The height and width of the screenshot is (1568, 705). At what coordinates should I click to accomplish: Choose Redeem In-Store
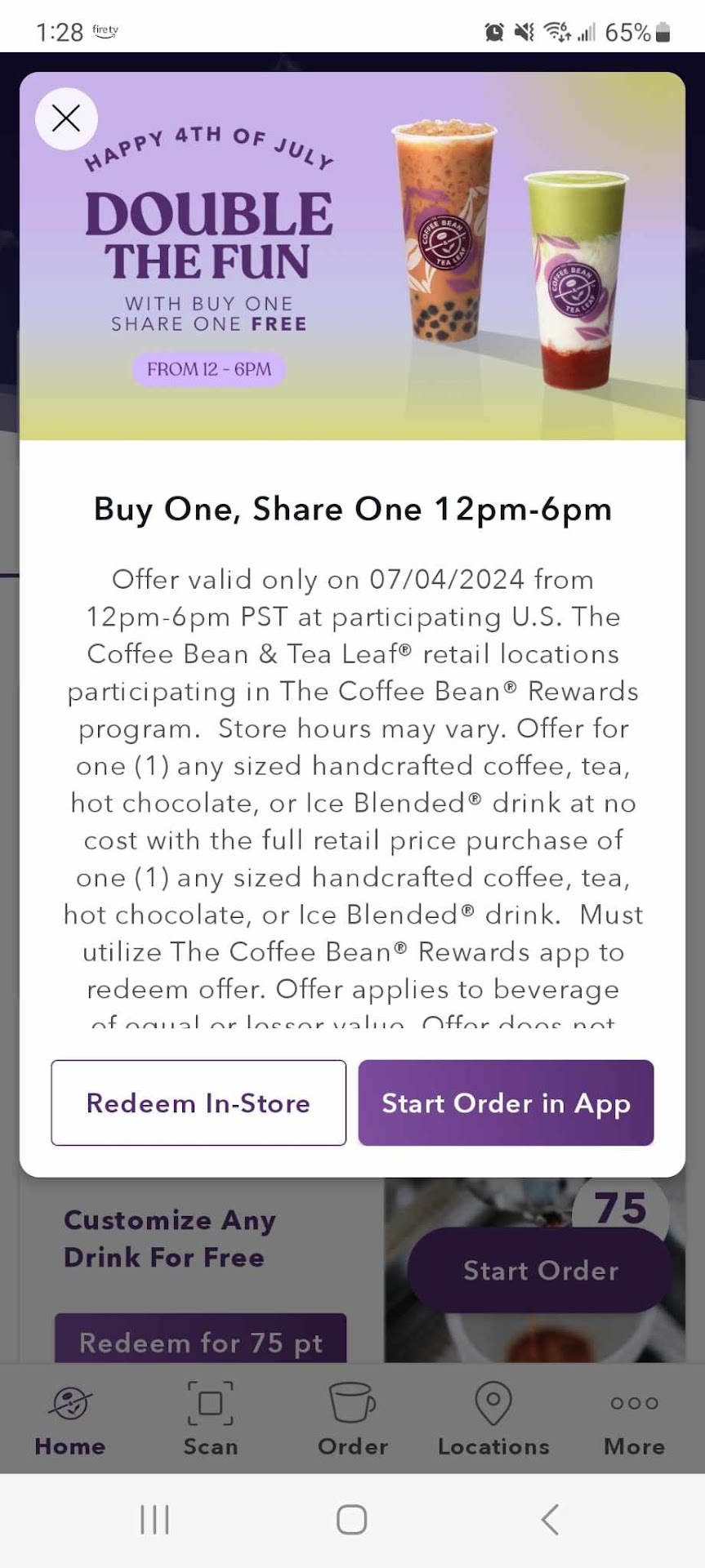tap(199, 1102)
